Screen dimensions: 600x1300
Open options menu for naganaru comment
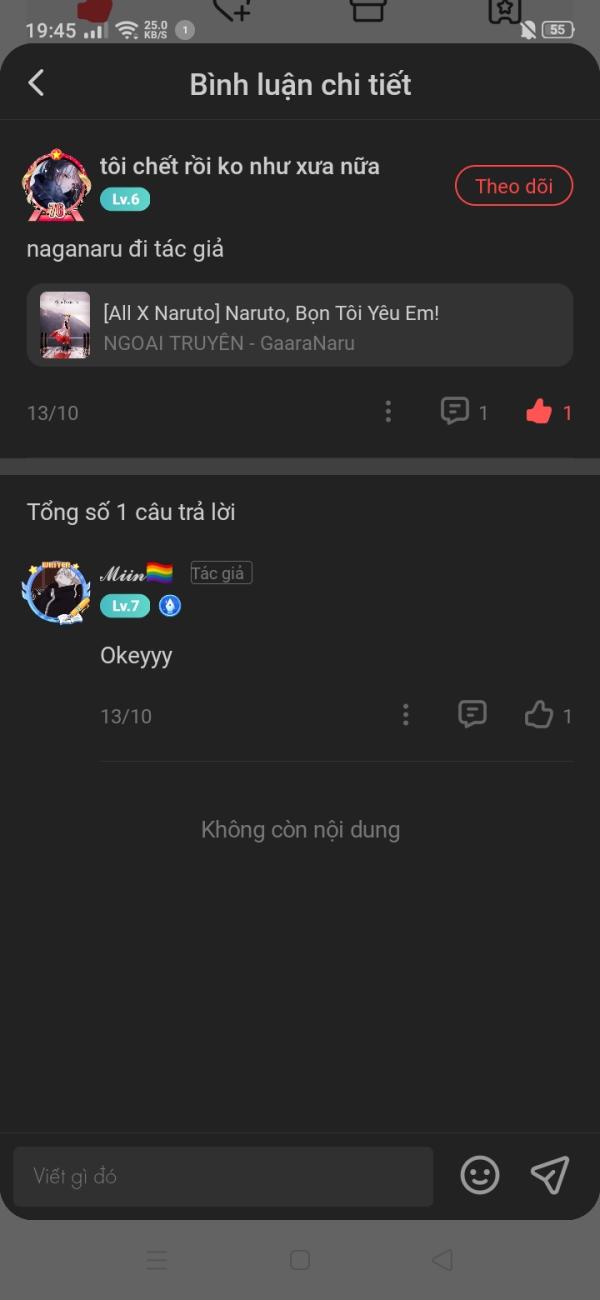click(388, 412)
